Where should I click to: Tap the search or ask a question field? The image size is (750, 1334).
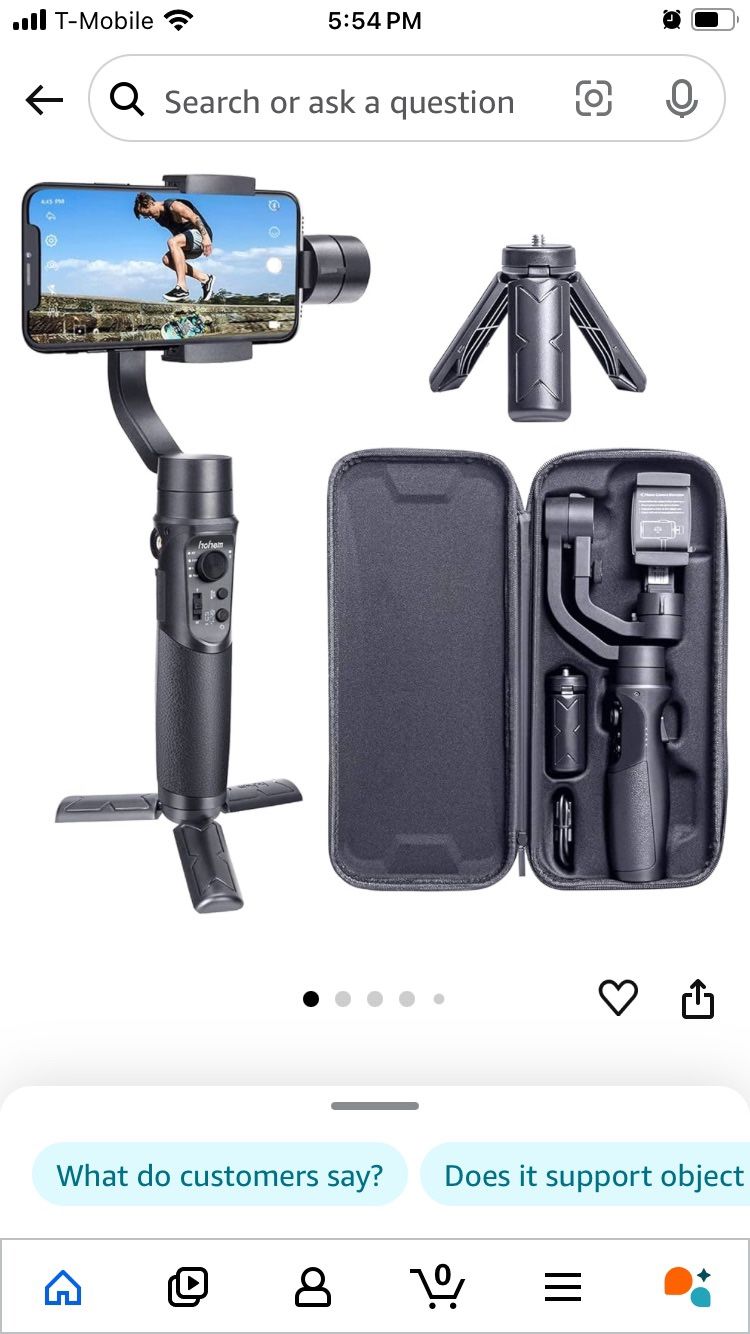coord(340,101)
